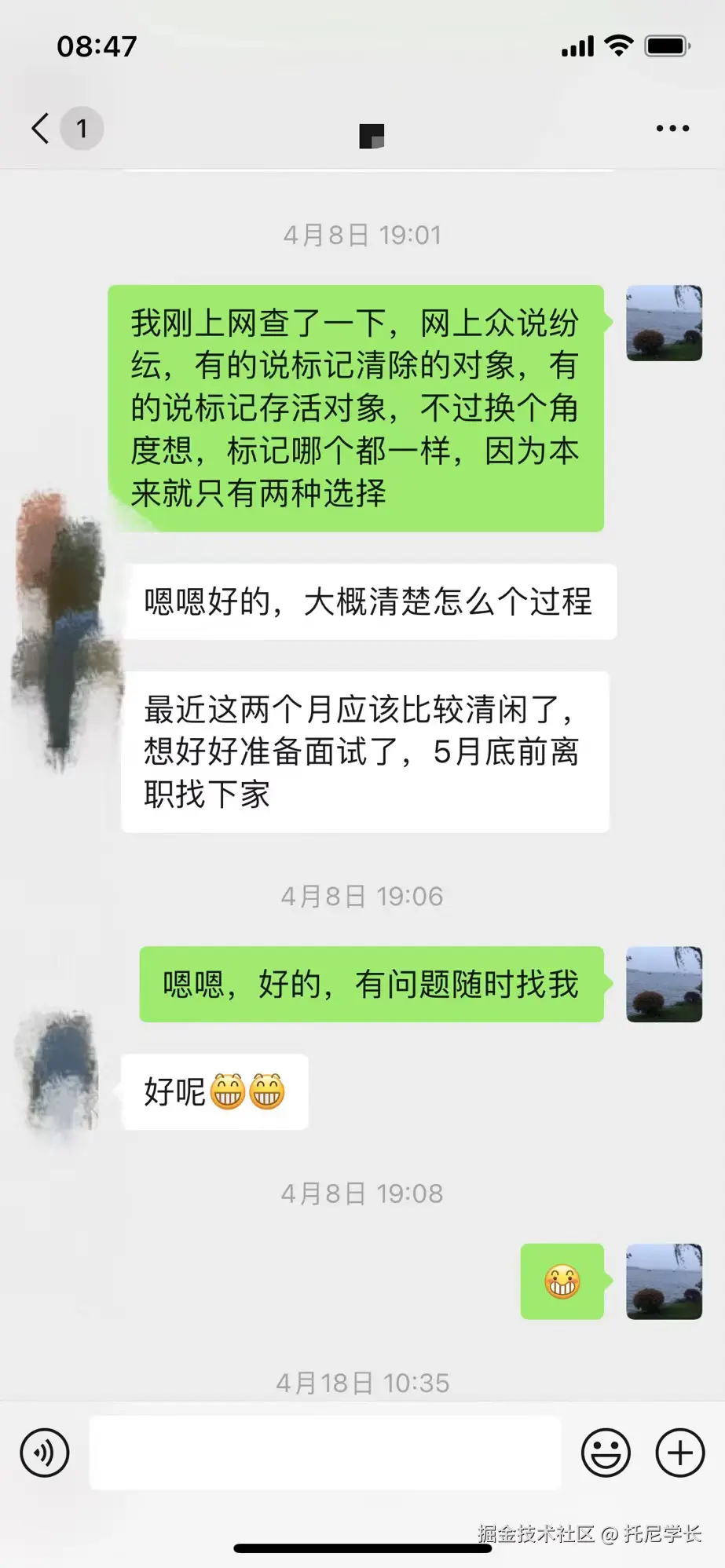Select the green bubble 嗯嗯，好的，有问题随时找我
The height and width of the screenshot is (1568, 725).
[x=369, y=985]
